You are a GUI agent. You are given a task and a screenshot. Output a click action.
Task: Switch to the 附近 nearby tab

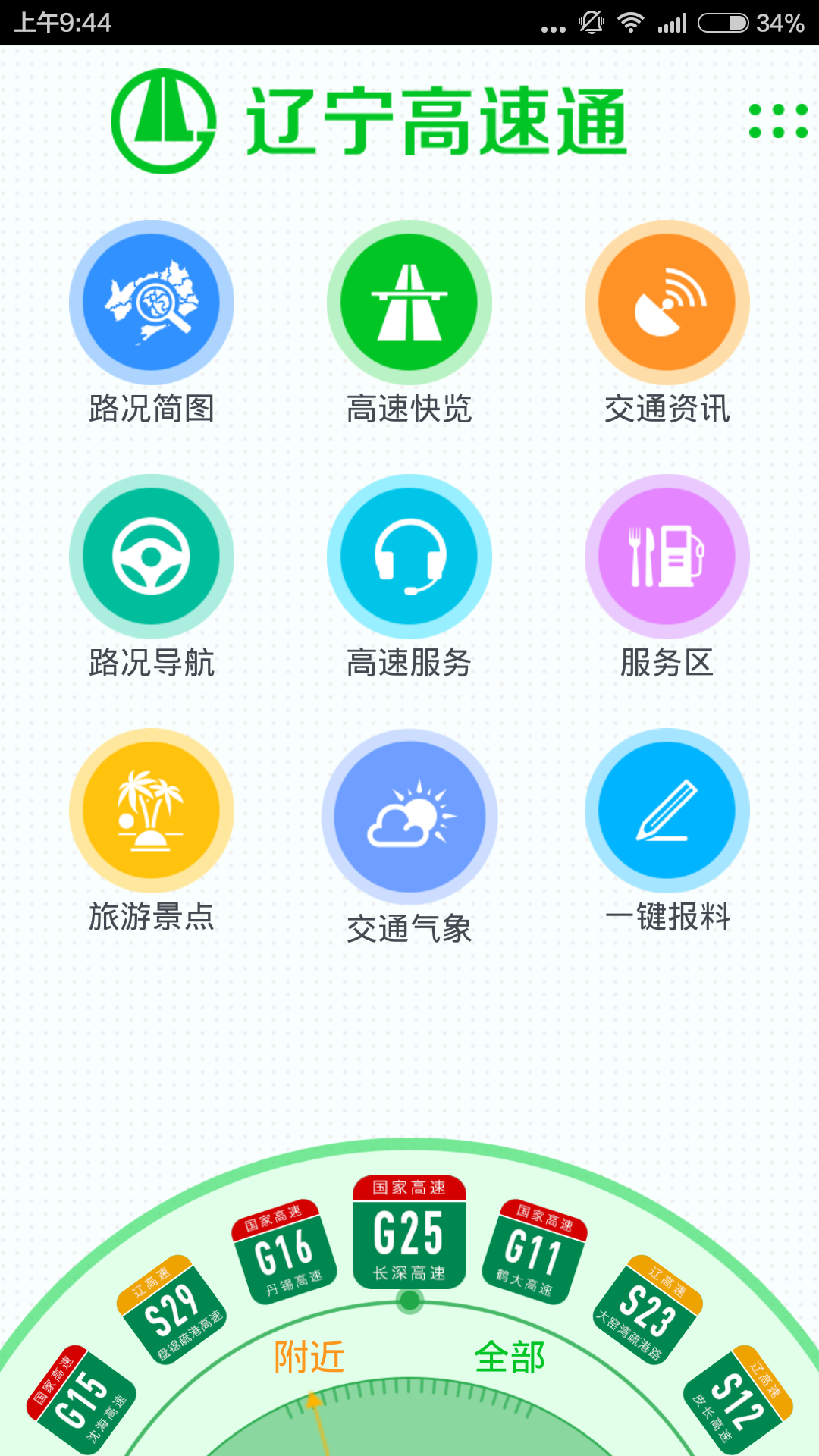[309, 1357]
